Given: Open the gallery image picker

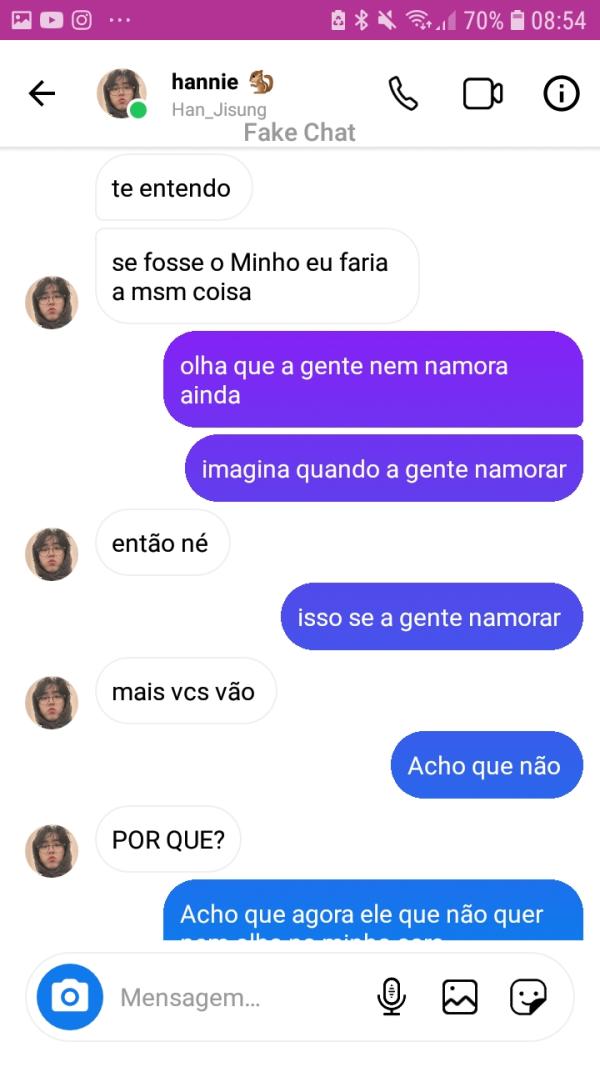Looking at the screenshot, I should point(459,997).
